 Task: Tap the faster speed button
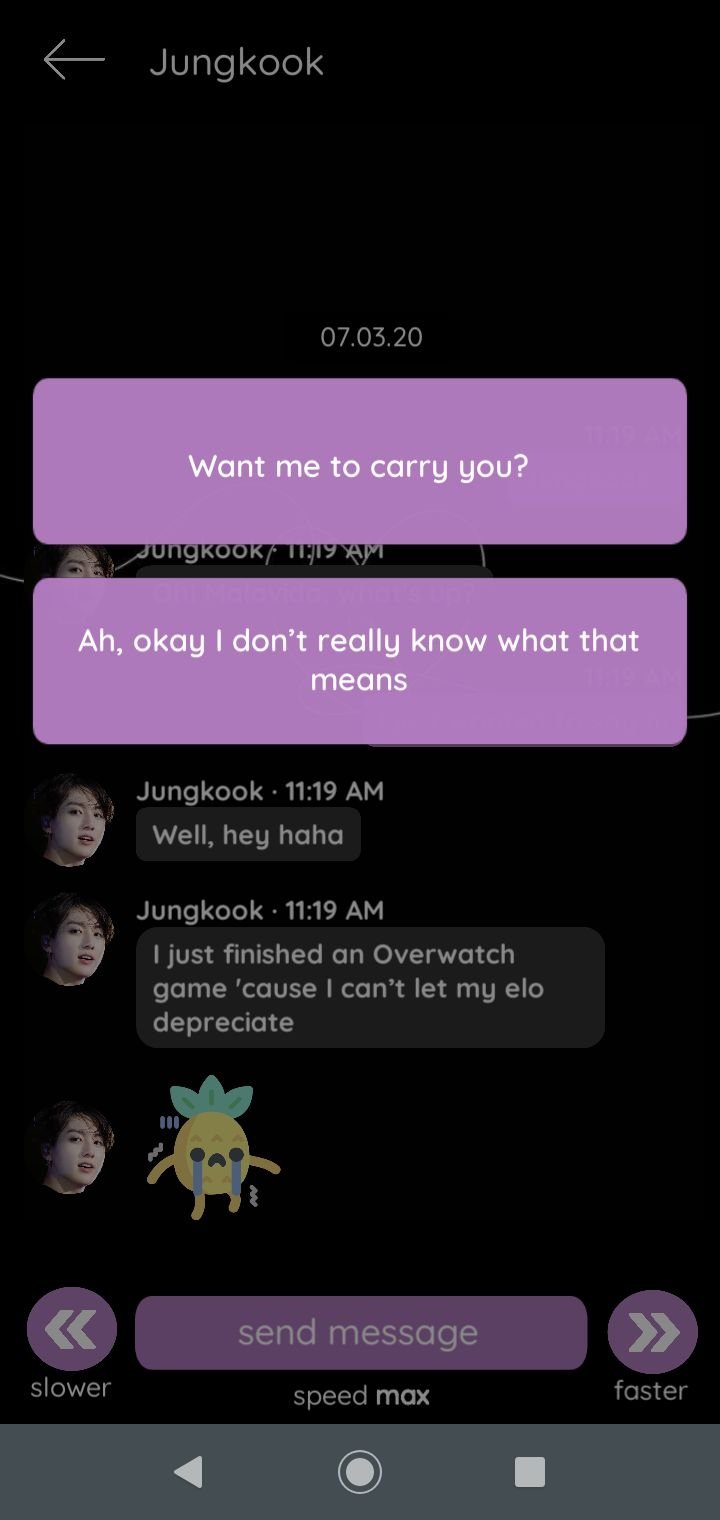pyautogui.click(x=652, y=1332)
